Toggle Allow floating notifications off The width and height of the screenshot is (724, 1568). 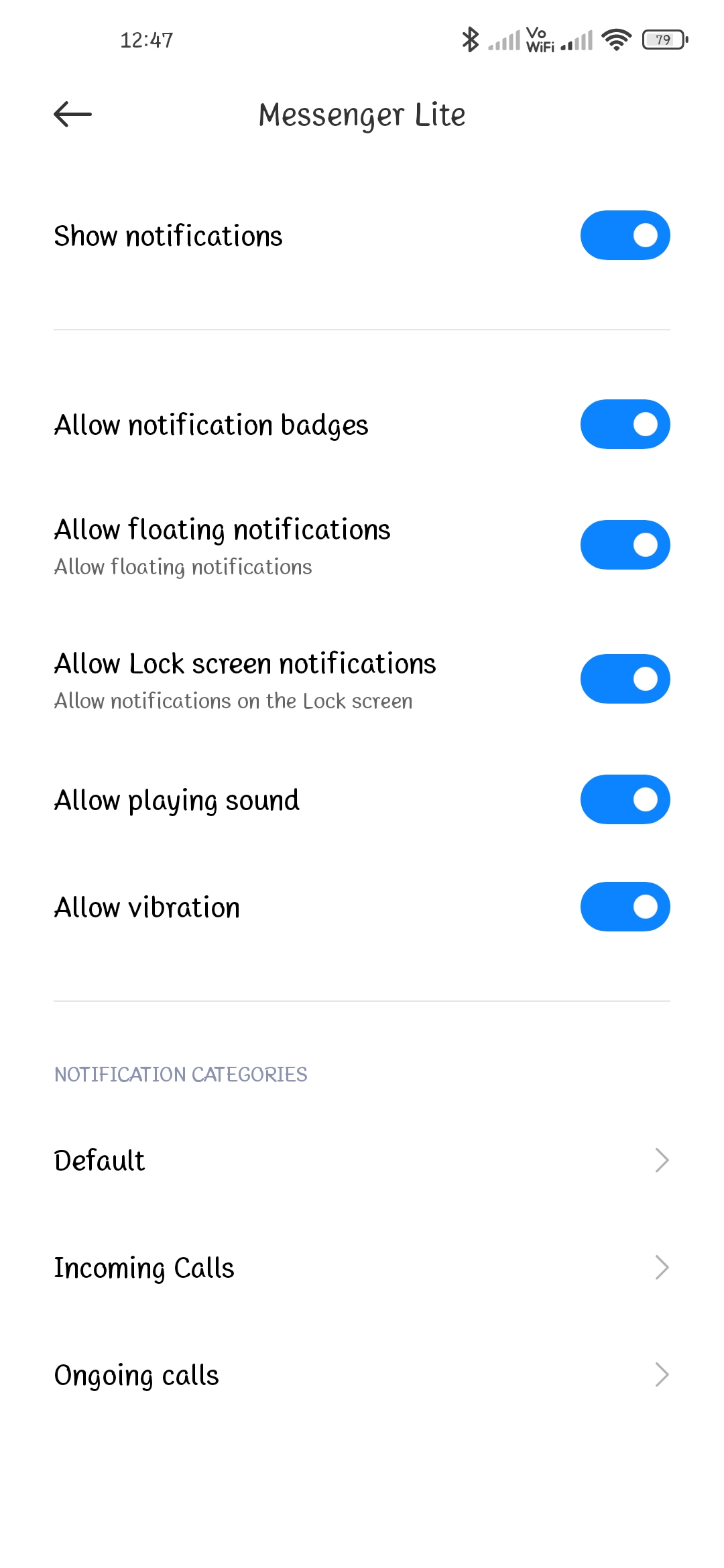pos(625,545)
